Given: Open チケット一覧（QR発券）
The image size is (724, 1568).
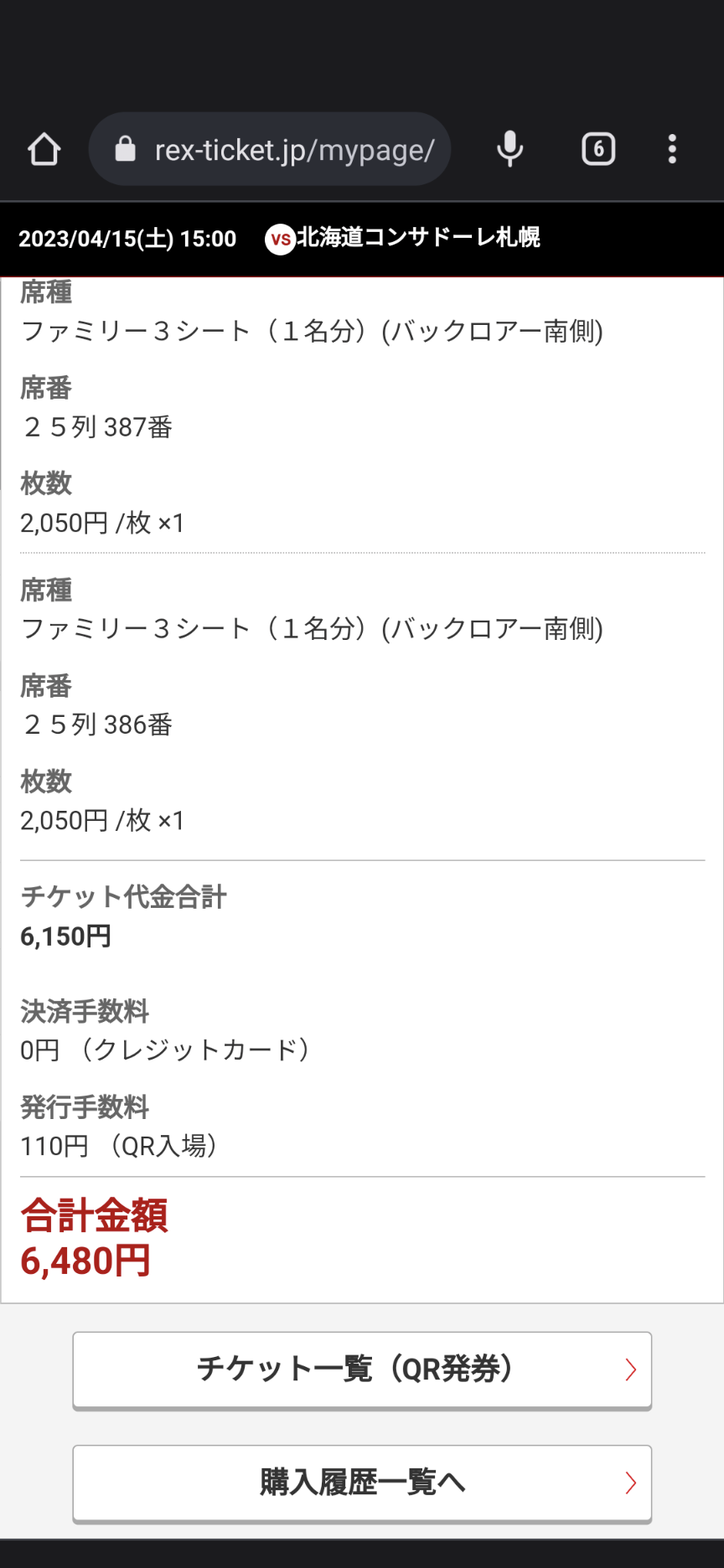Looking at the screenshot, I should (x=362, y=1369).
